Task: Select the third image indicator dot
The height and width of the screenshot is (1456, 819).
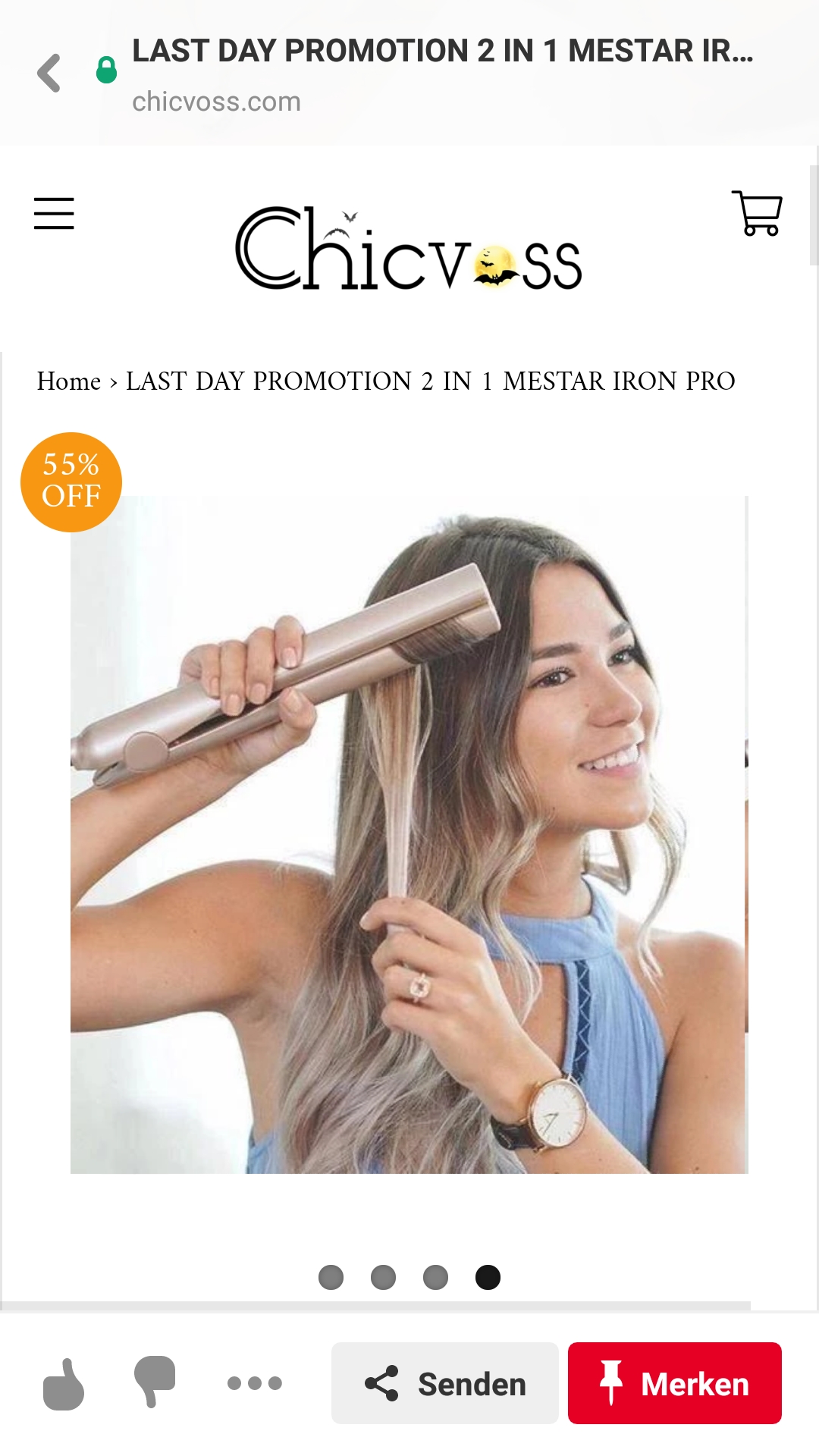Action: (x=435, y=1277)
